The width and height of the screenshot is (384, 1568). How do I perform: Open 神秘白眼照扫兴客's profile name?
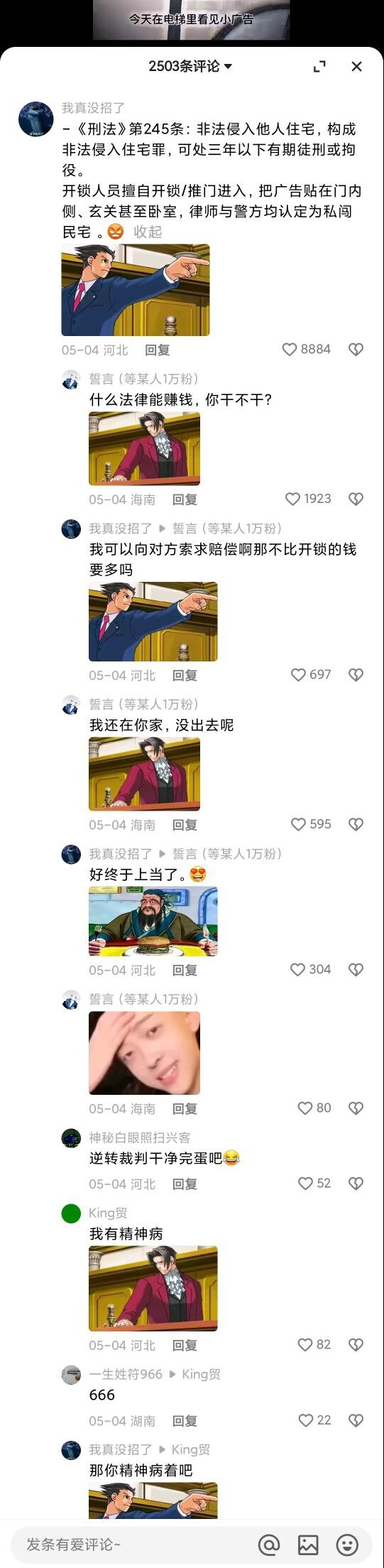pos(139,1138)
